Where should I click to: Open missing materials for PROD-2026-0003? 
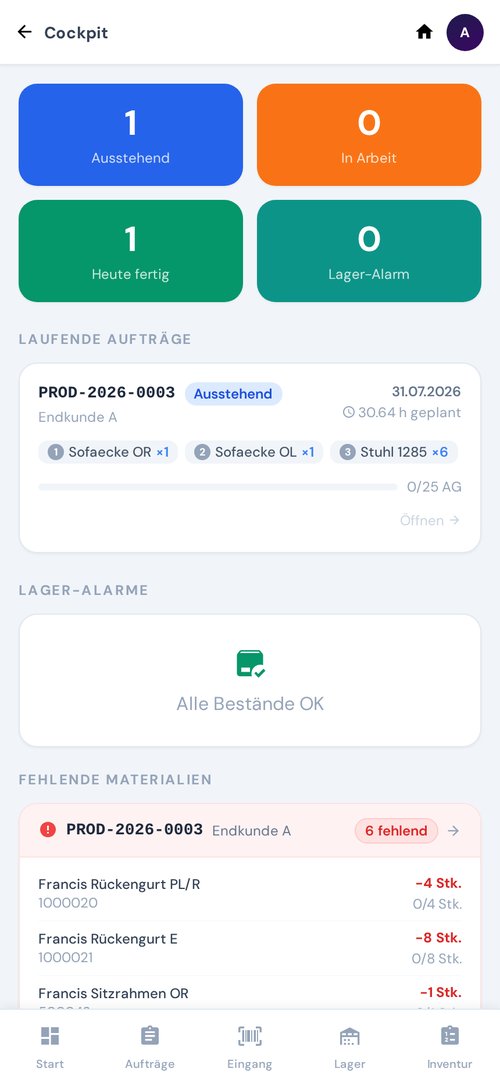250,830
